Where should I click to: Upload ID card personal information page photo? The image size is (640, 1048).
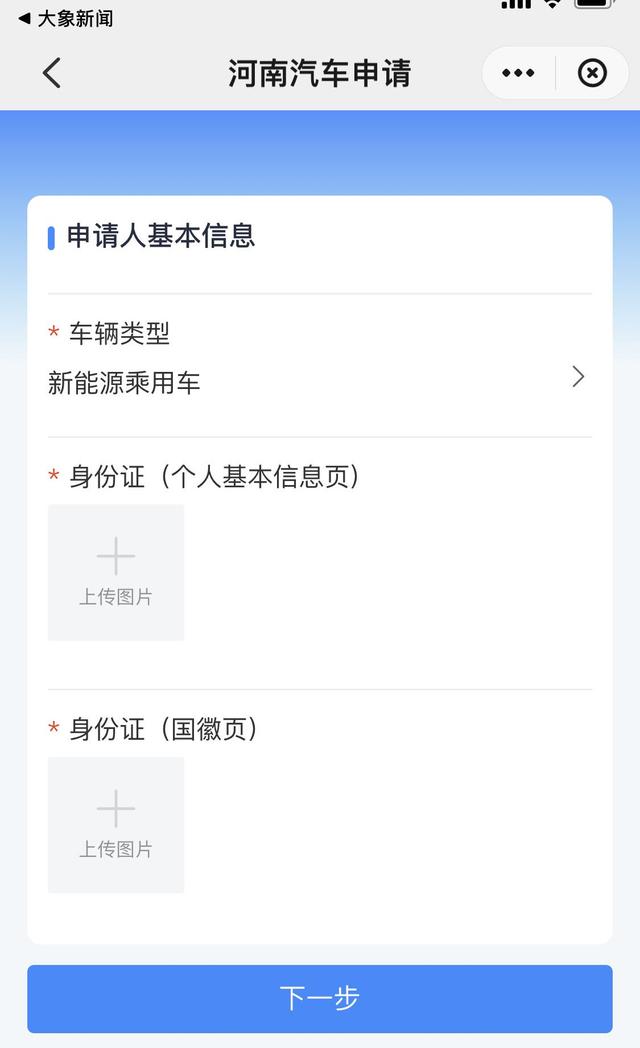[x=116, y=572]
